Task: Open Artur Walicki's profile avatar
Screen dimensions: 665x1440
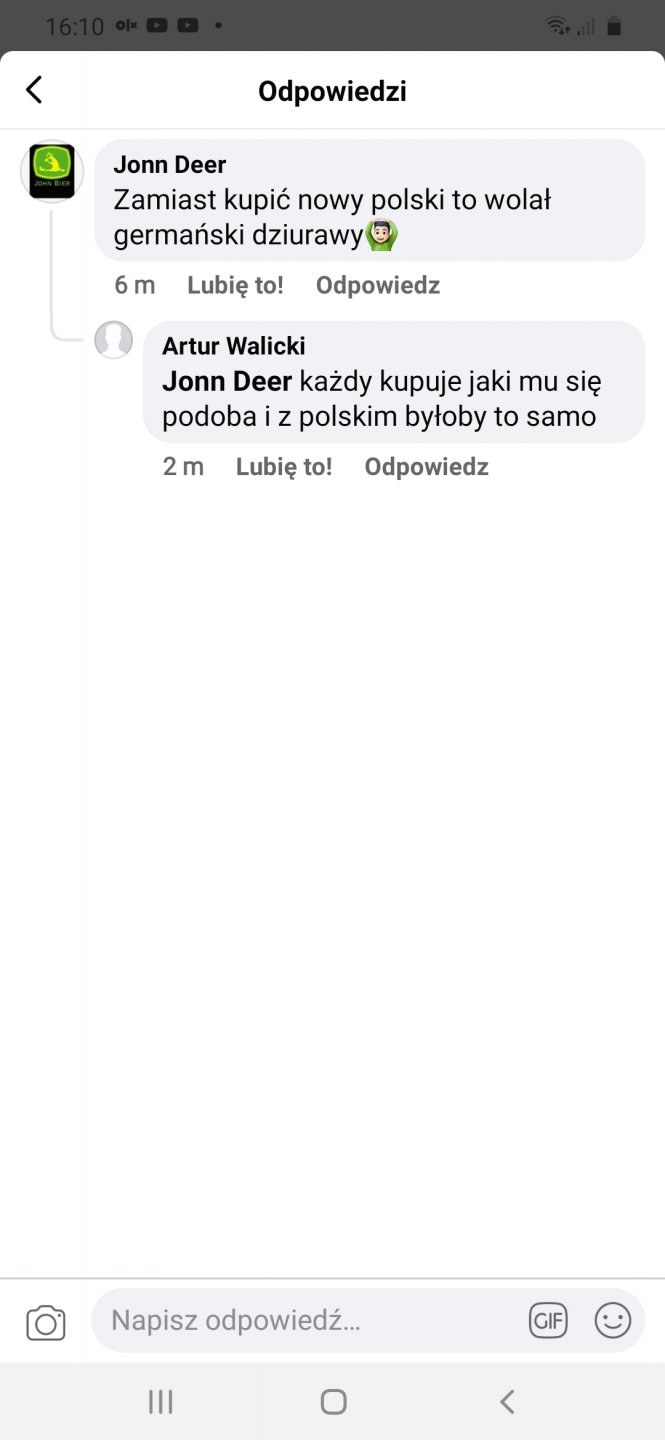Action: click(113, 340)
